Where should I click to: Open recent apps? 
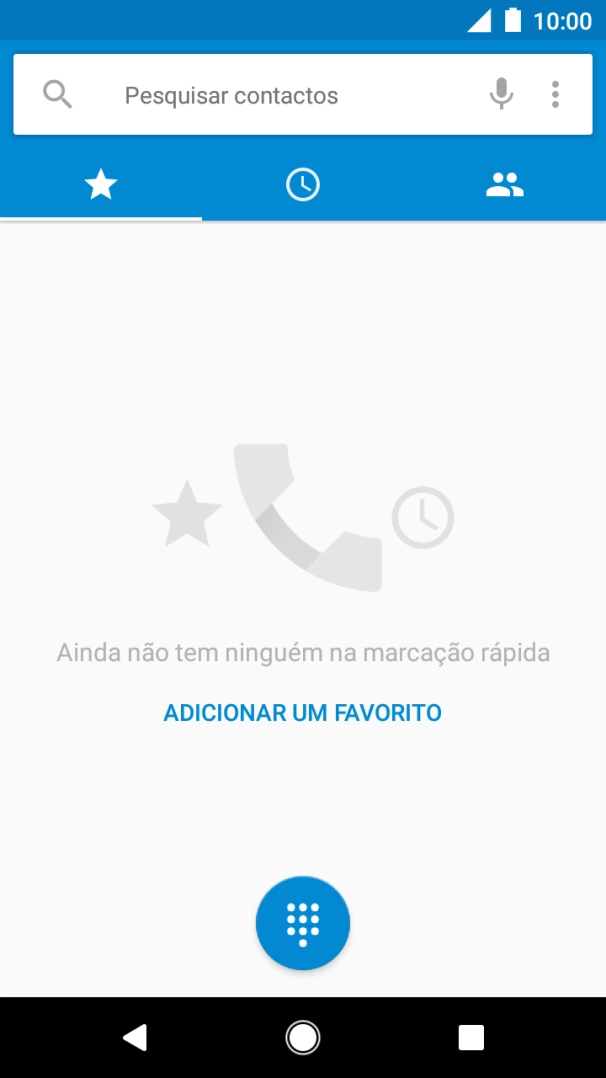(x=471, y=1038)
